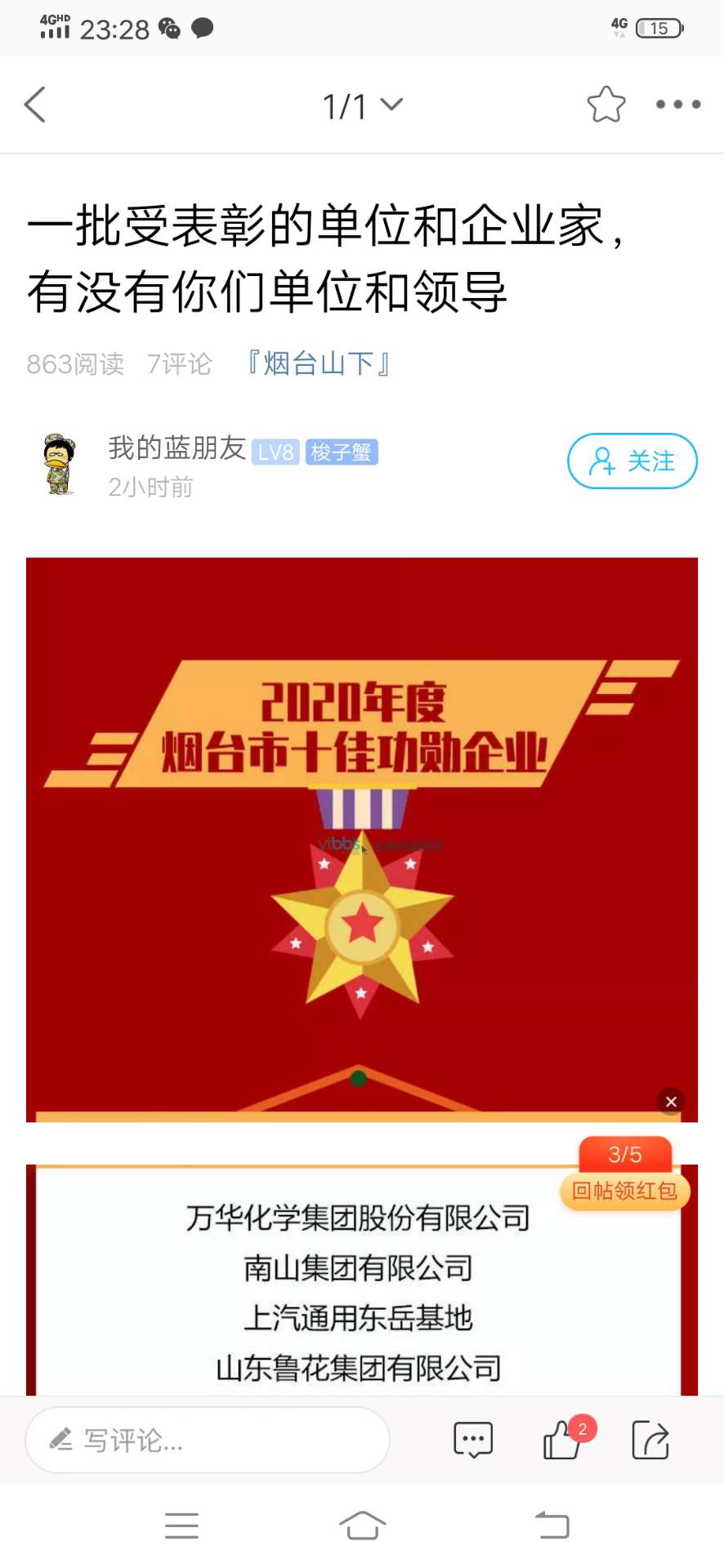Write a comment in 写评论 field

208,1440
